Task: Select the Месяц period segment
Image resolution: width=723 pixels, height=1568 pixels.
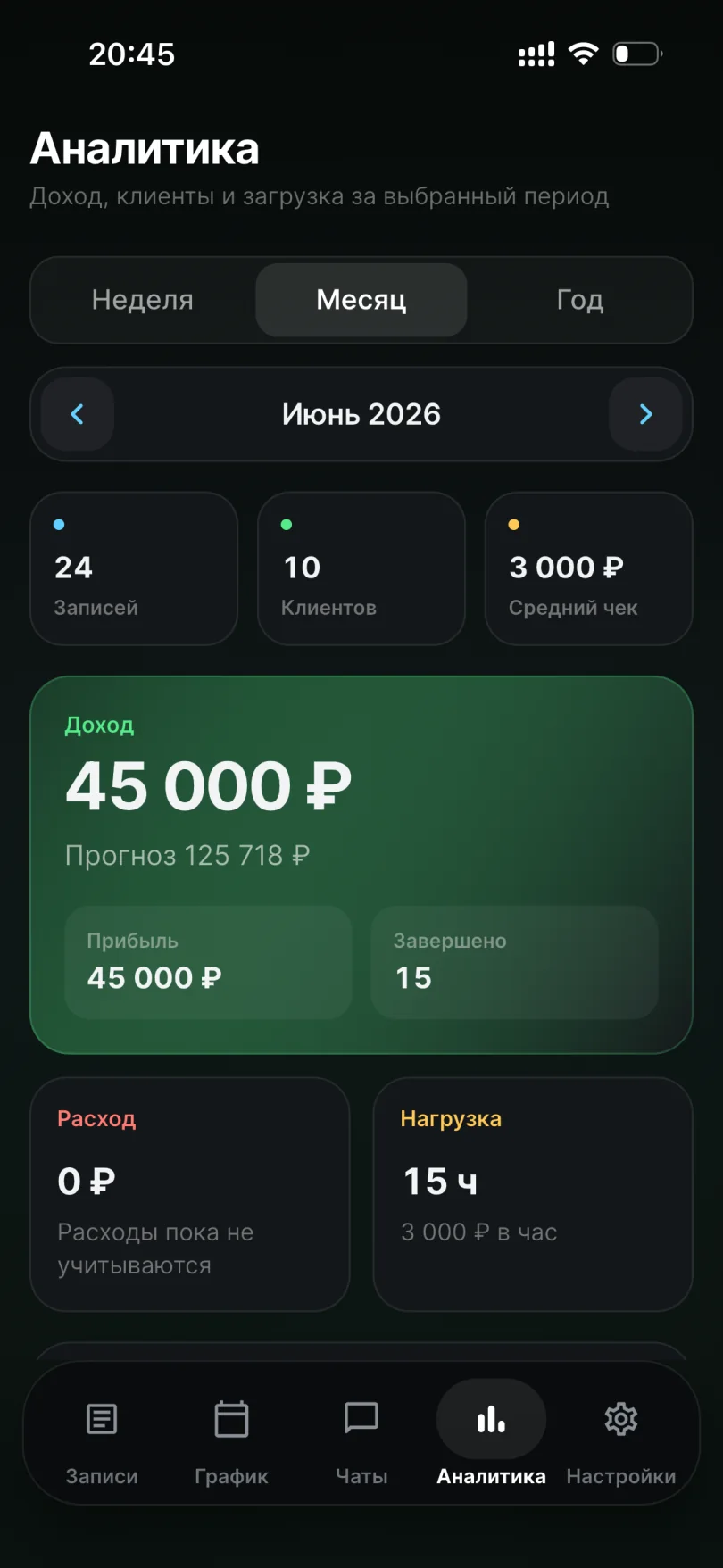Action: click(x=361, y=300)
